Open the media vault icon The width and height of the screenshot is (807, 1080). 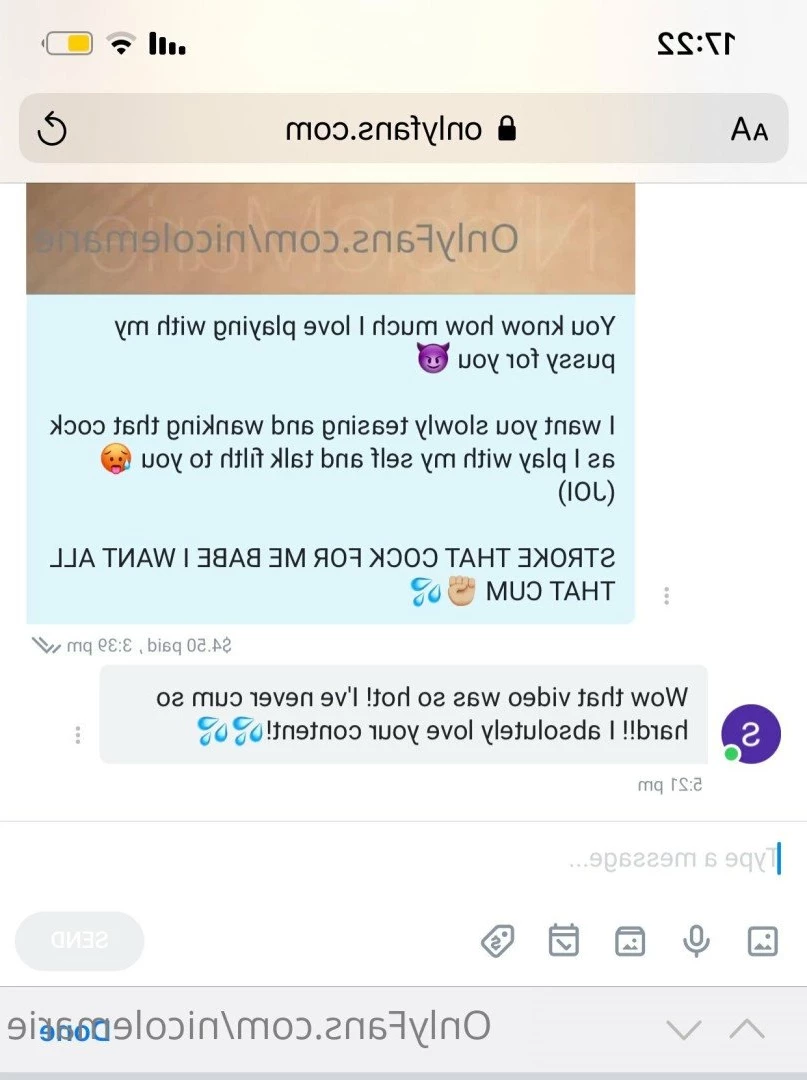click(x=630, y=940)
